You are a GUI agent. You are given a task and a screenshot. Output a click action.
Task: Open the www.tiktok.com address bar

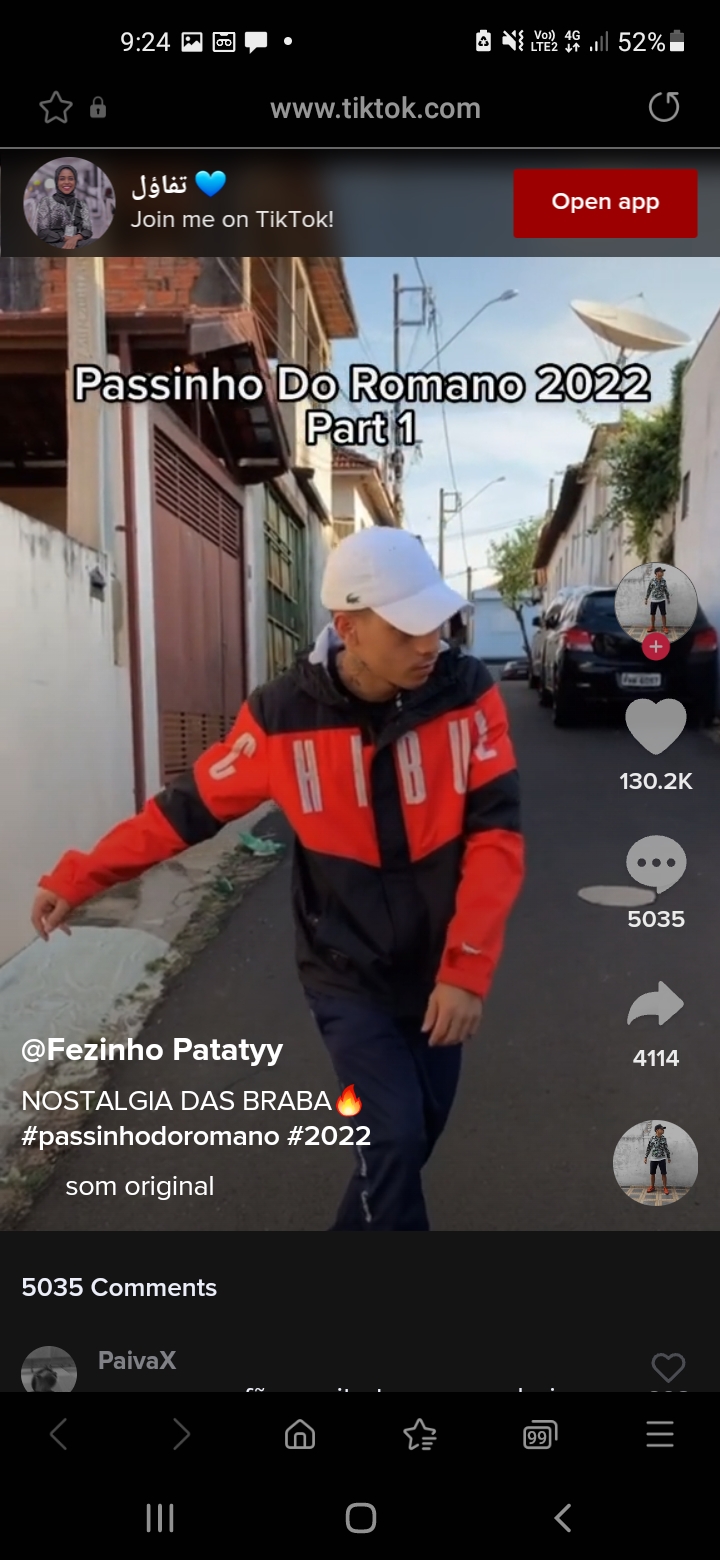pos(375,108)
